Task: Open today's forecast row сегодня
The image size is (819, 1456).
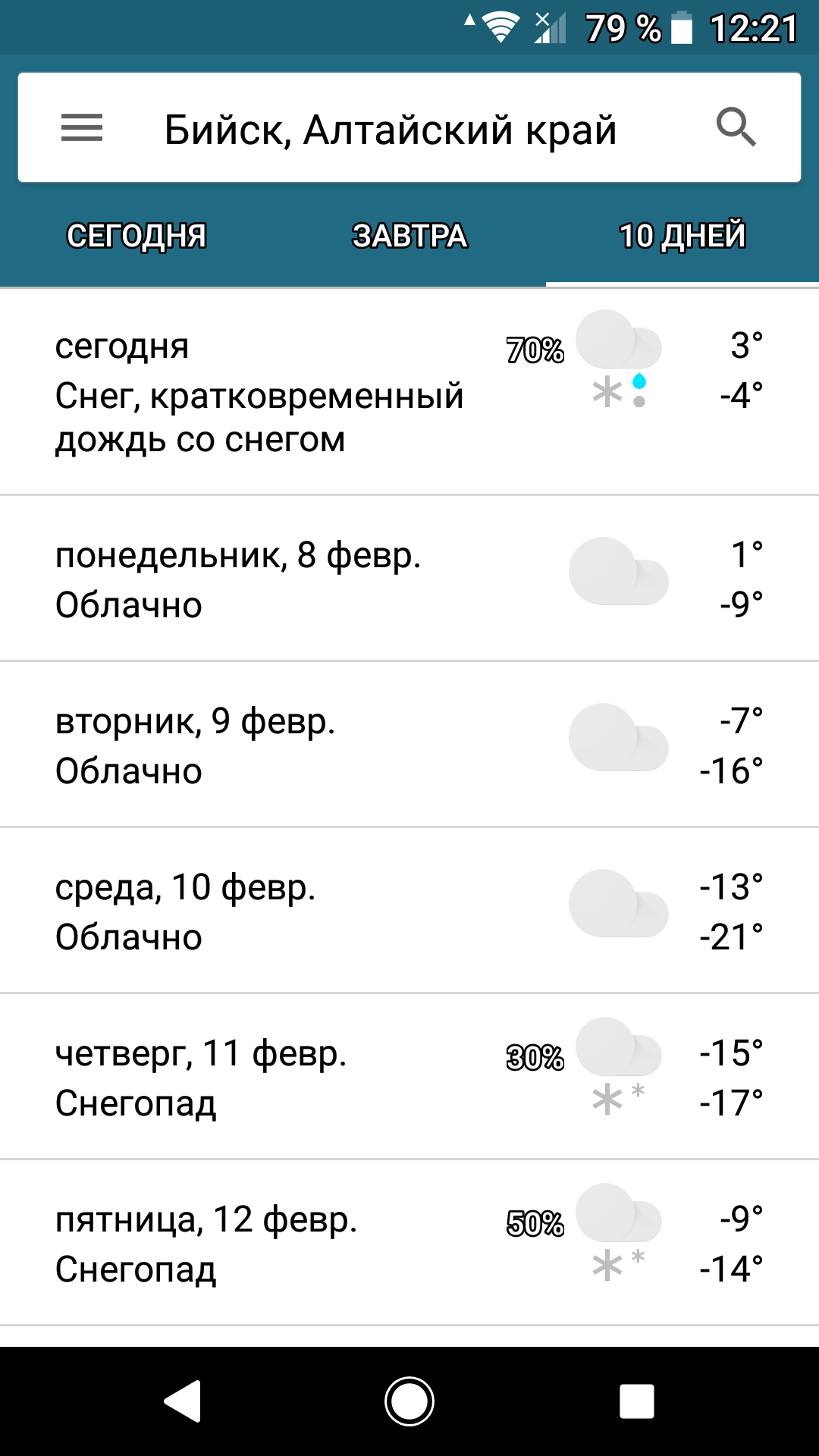Action: 409,392
